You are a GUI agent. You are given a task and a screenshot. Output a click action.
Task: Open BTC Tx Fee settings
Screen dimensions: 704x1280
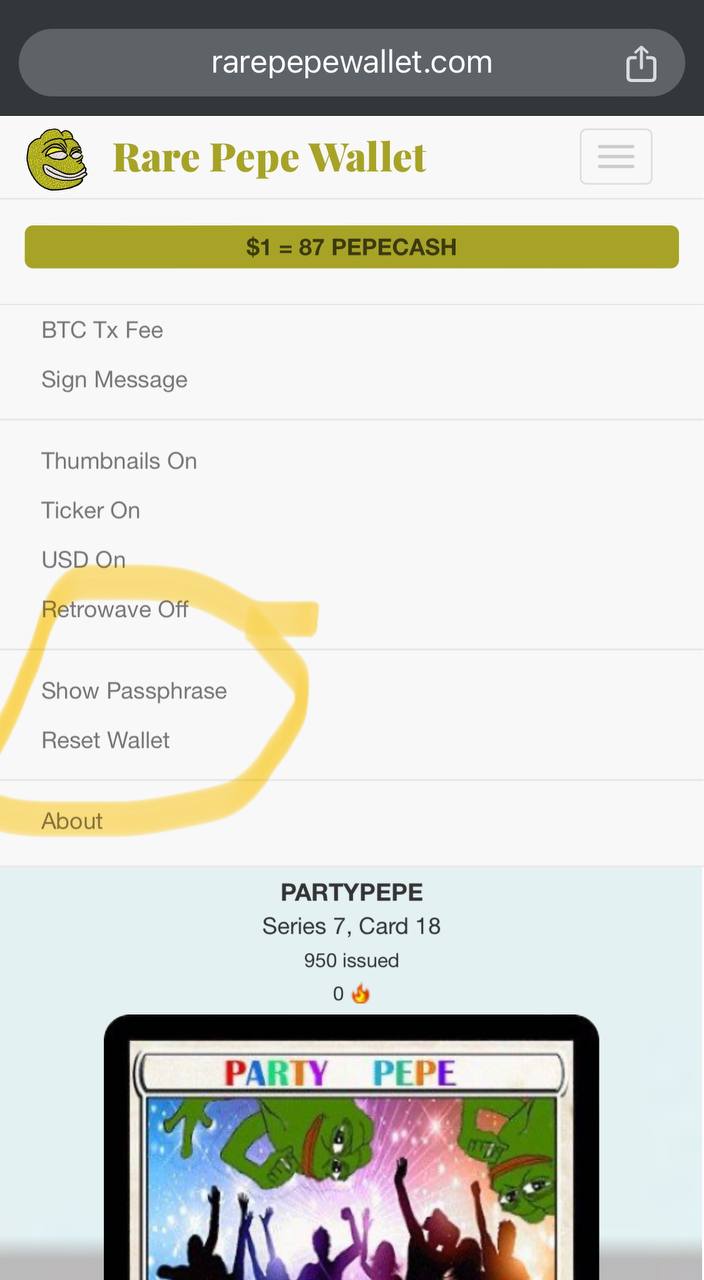(102, 330)
